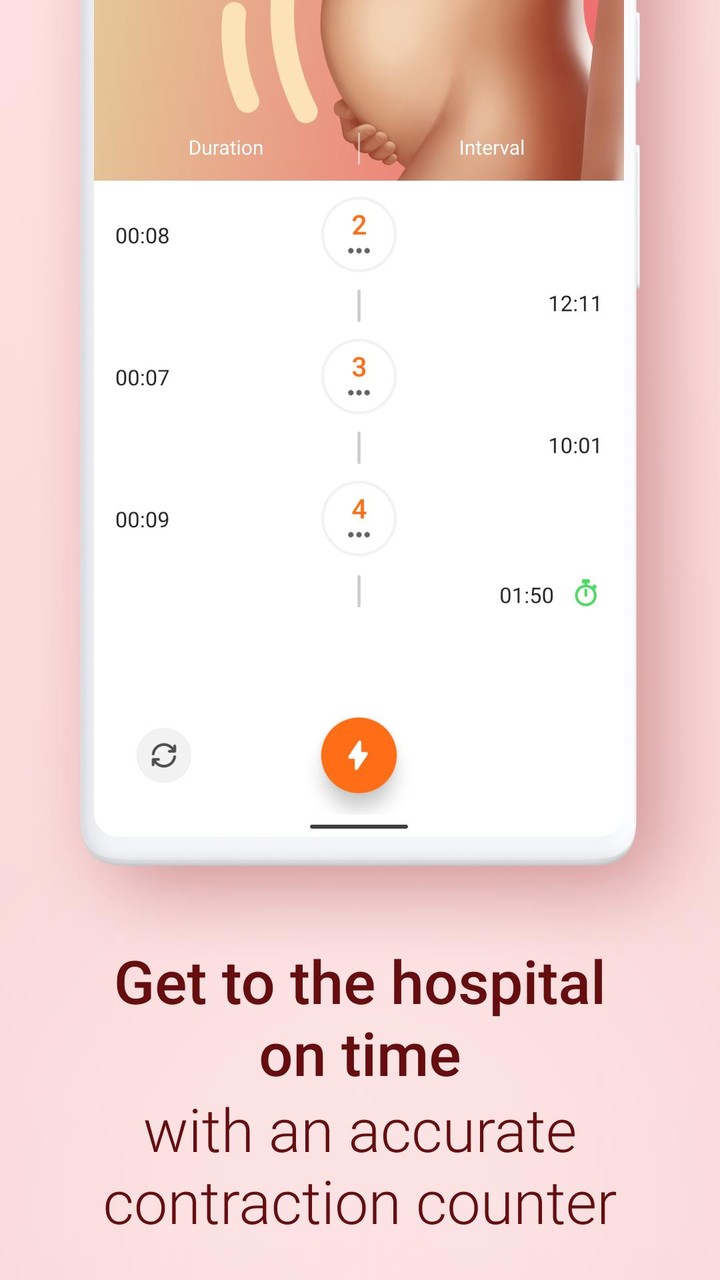Viewport: 720px width, 1280px height.
Task: Tap the phone's home indicator bar
Action: 359,826
